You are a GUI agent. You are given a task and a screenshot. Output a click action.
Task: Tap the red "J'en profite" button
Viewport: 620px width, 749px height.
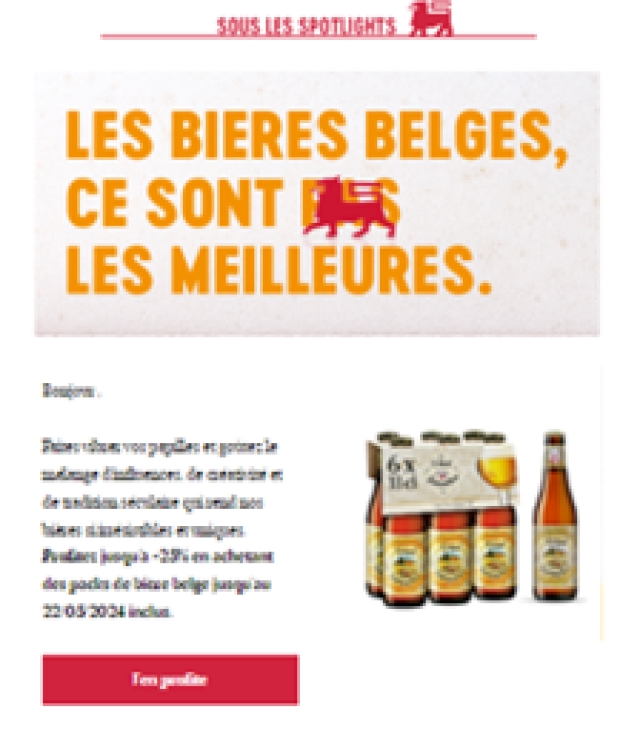click(x=170, y=680)
